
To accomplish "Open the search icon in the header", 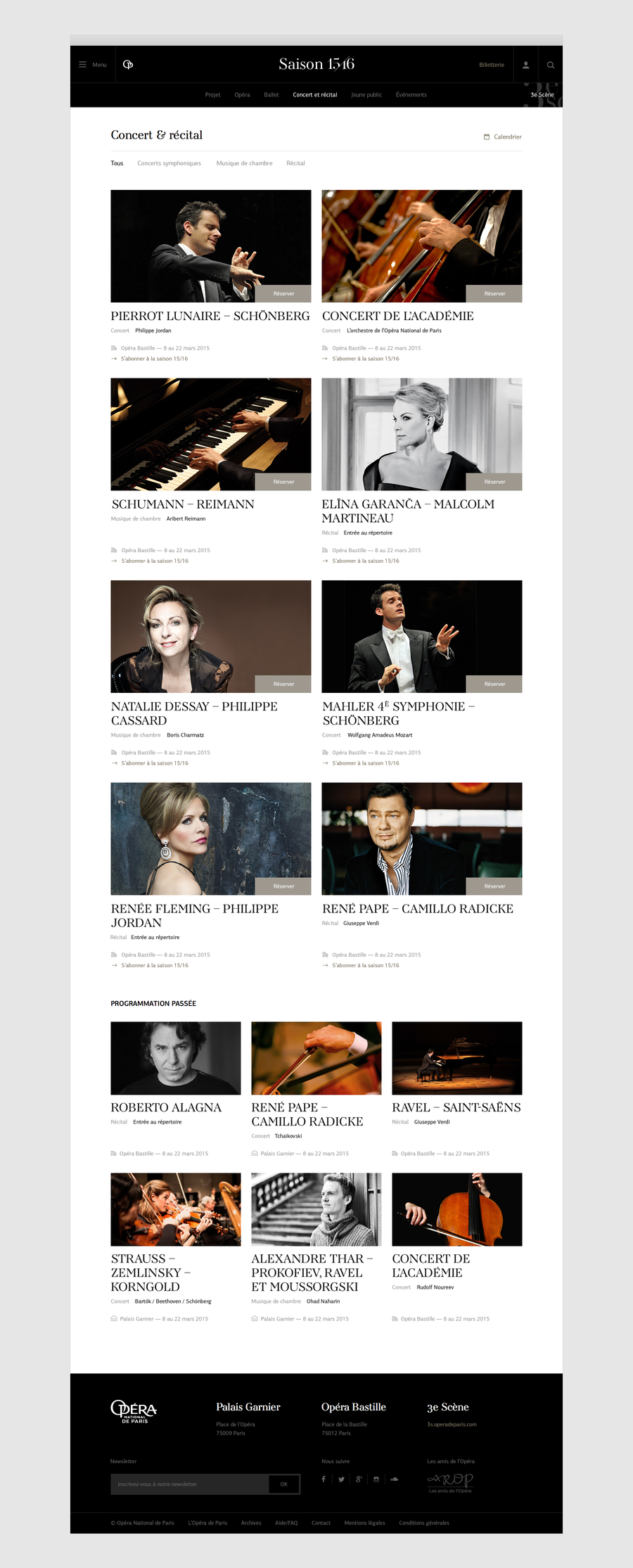I will click(x=551, y=65).
